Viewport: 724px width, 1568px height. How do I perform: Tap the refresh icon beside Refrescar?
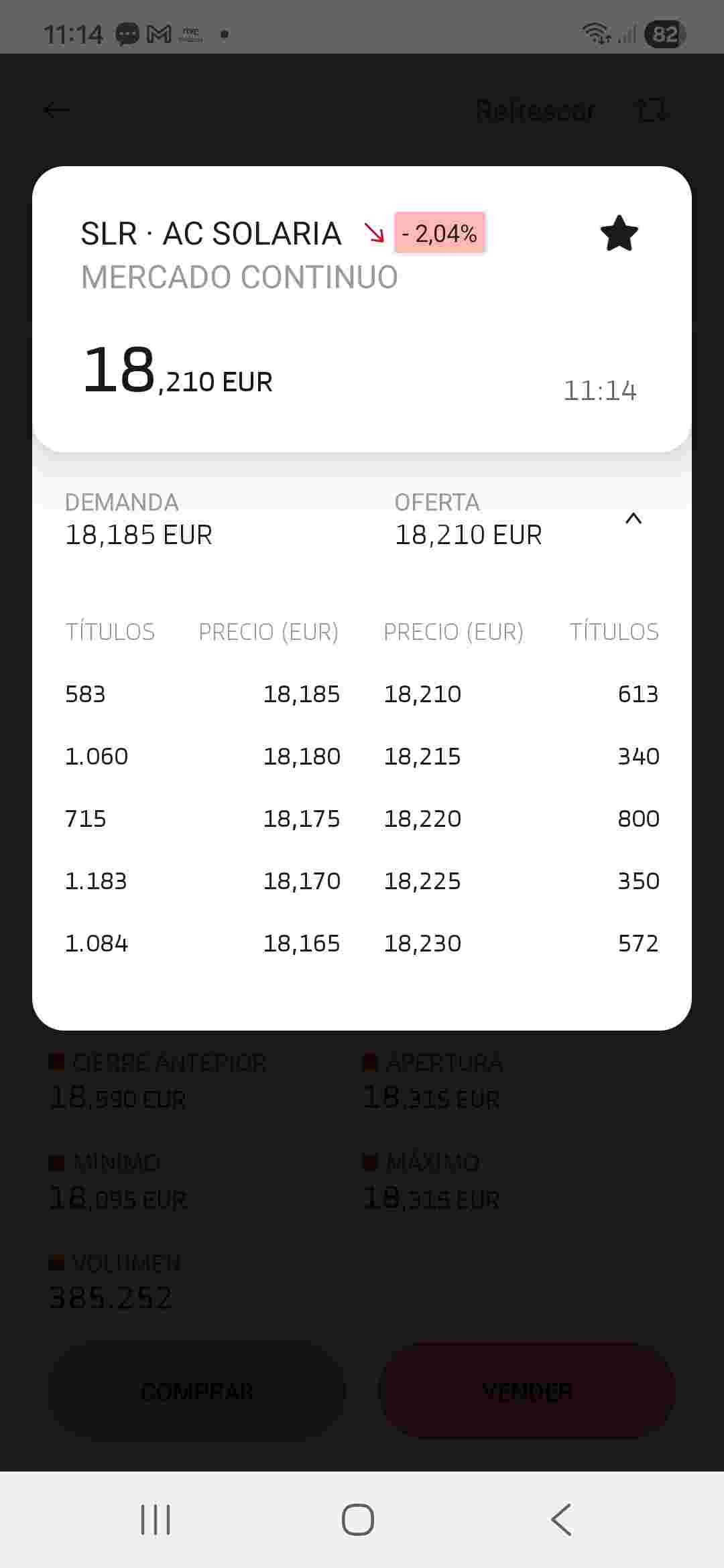coord(651,109)
